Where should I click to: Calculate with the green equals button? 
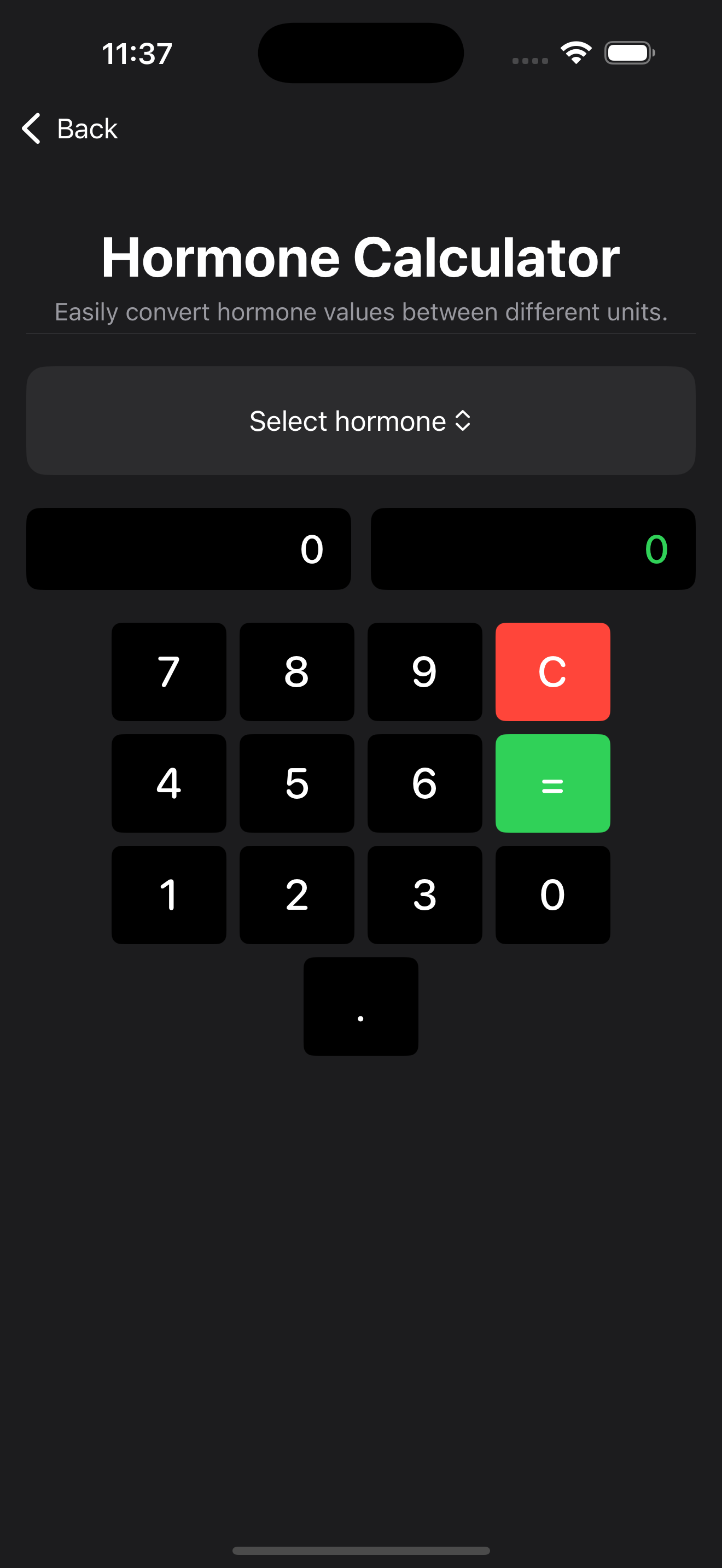click(552, 783)
